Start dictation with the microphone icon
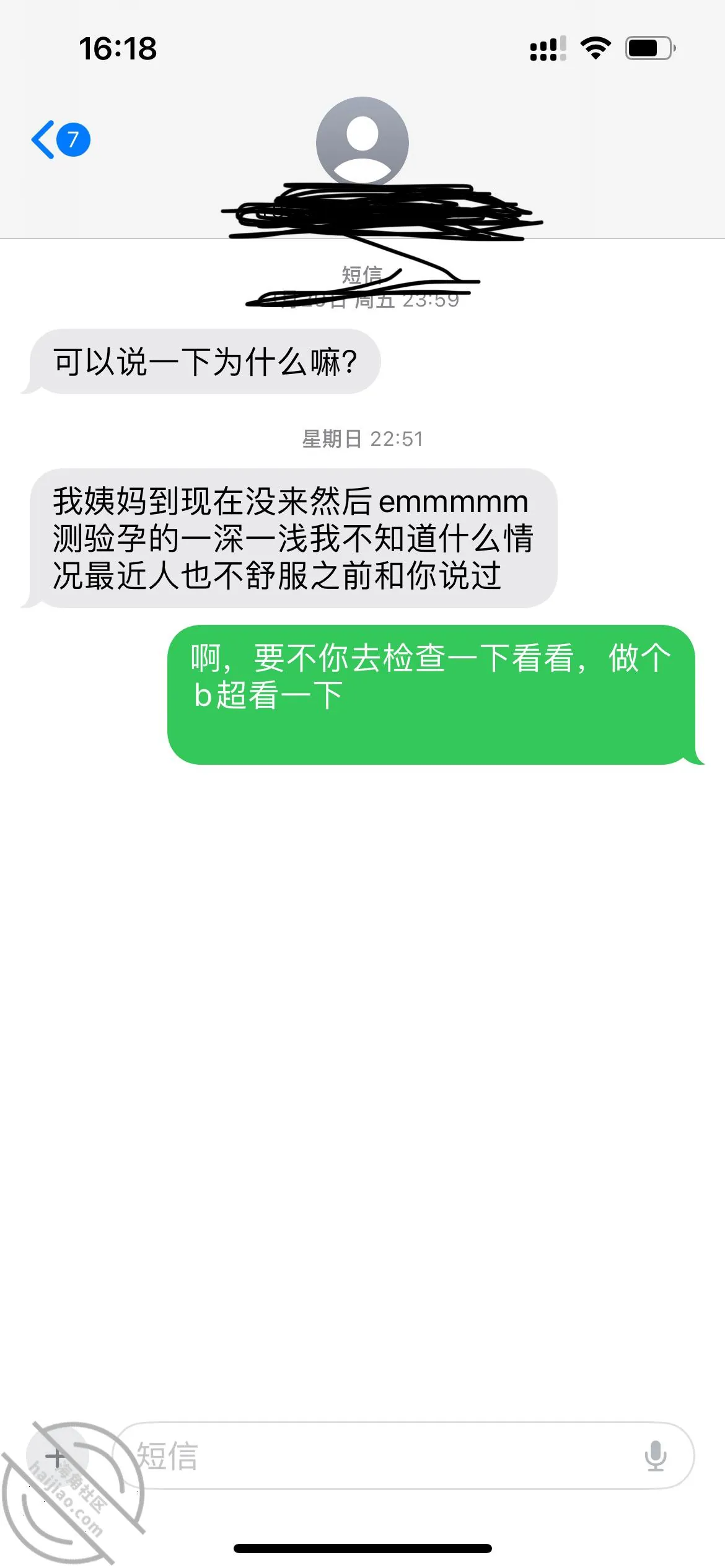Screen dimensions: 725x1568 (x=655, y=1456)
